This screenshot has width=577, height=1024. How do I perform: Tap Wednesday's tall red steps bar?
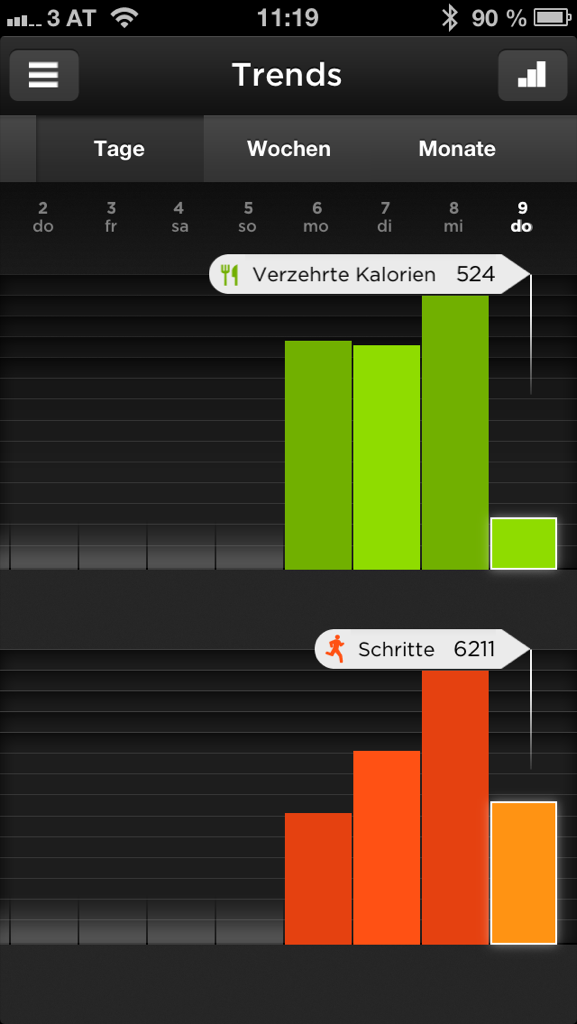coord(455,807)
